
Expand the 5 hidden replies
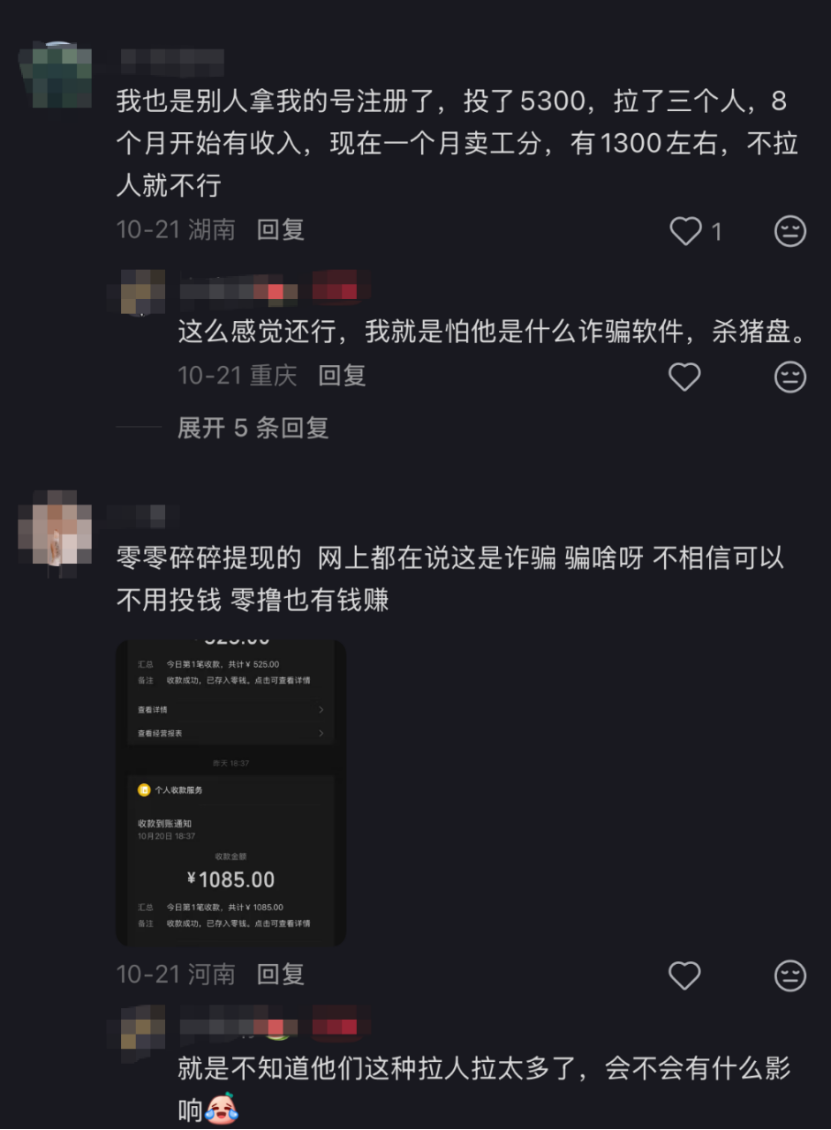tap(252, 428)
